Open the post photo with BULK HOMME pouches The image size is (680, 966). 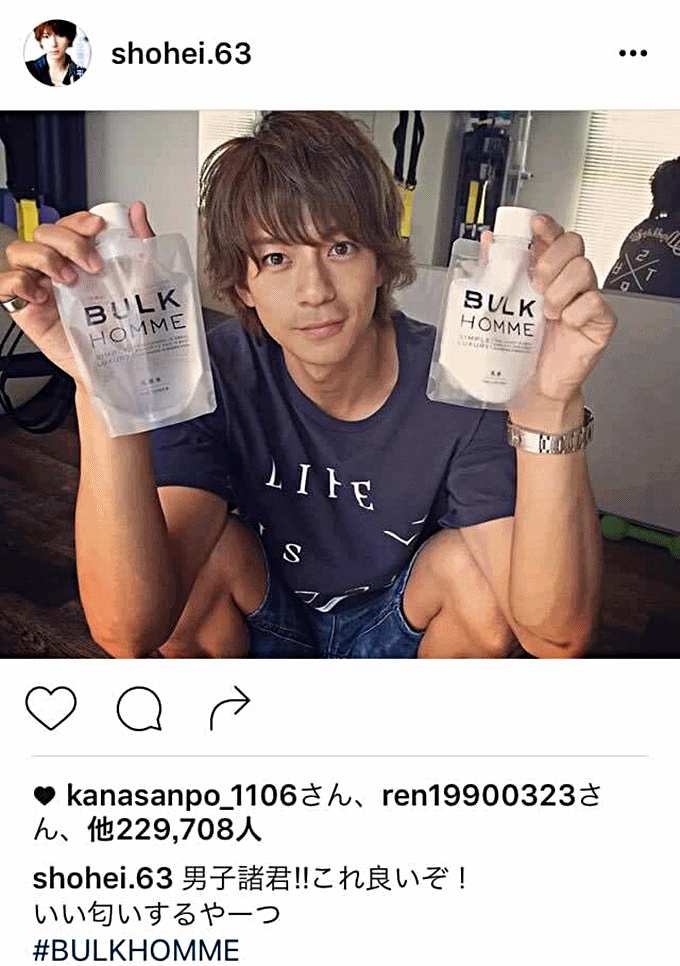[340, 384]
